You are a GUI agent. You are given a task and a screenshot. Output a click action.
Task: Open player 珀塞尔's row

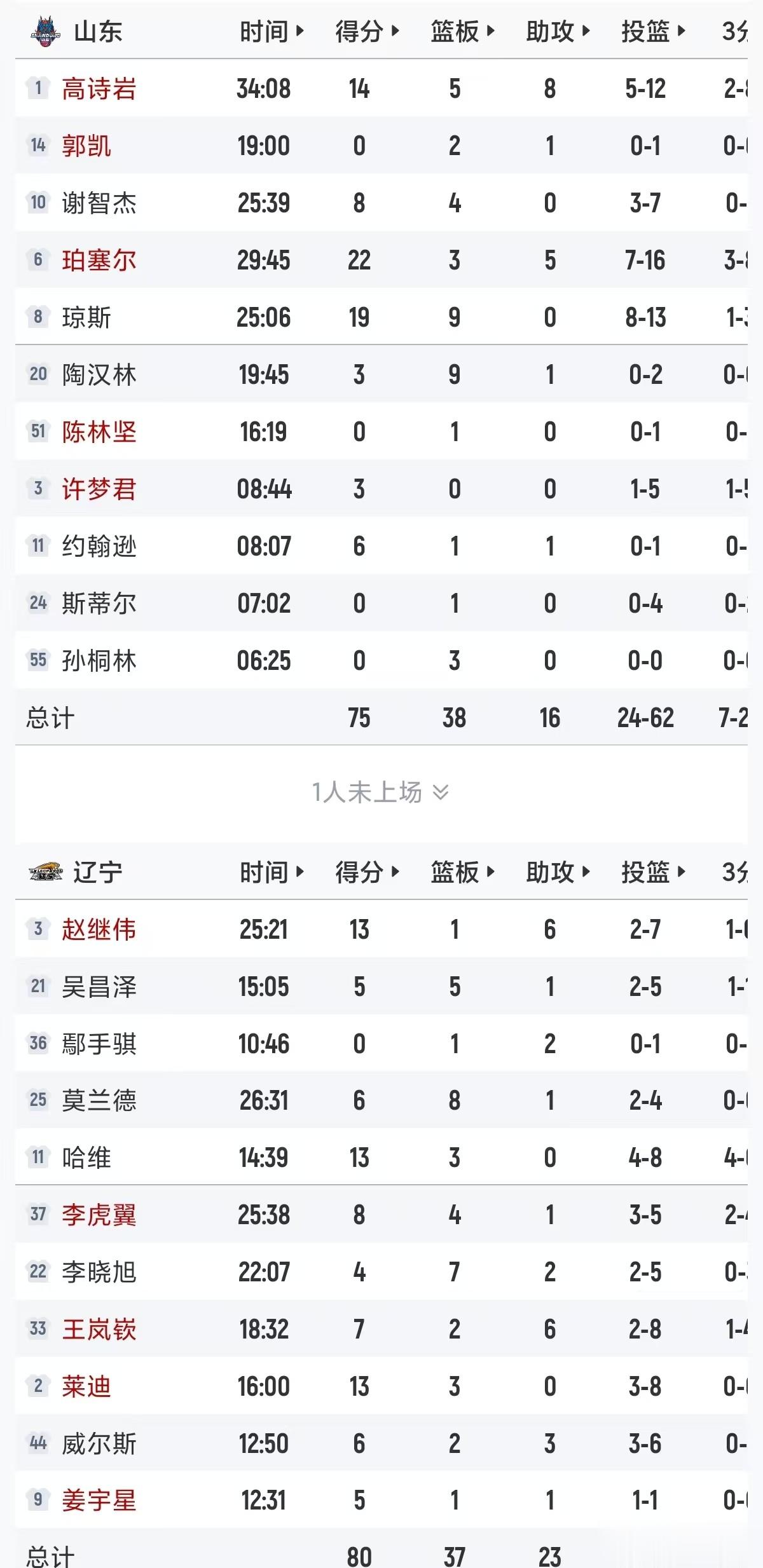point(381,260)
